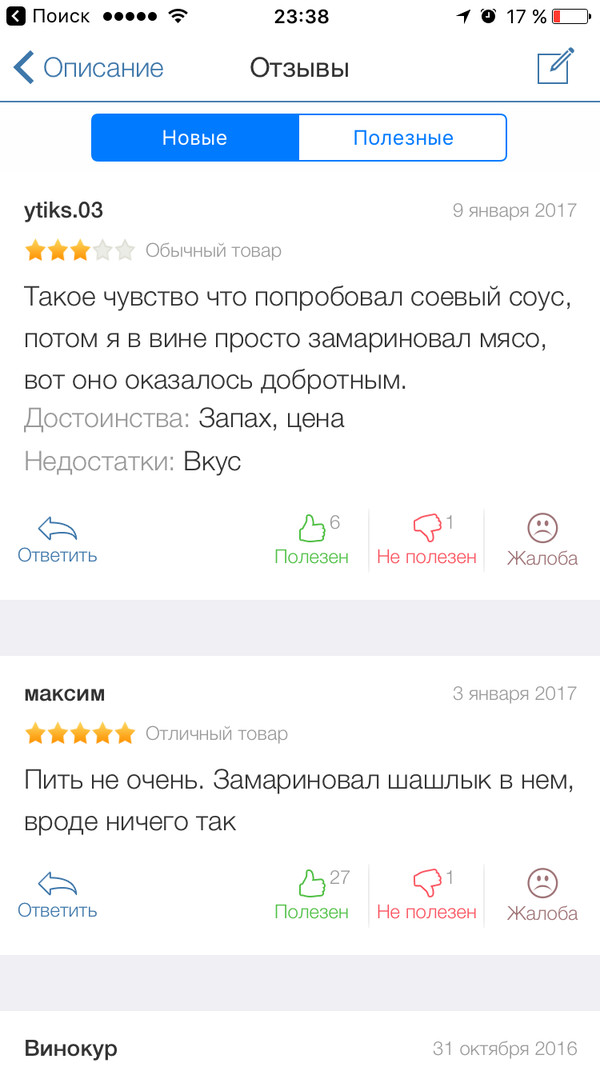This screenshot has height=1067, width=600.
Task: Switch to the Полезные tab
Action: tap(403, 138)
